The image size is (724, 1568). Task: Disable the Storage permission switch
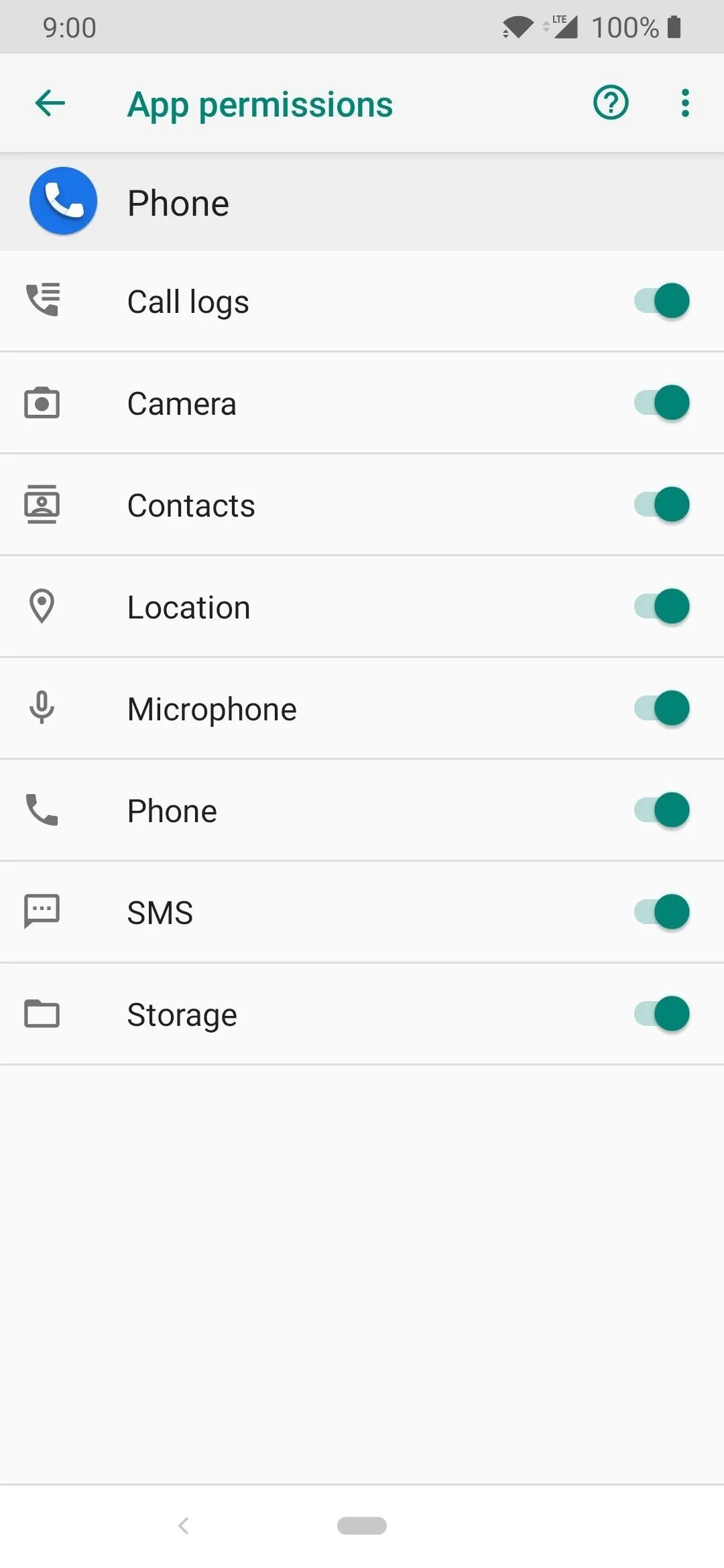(662, 1014)
